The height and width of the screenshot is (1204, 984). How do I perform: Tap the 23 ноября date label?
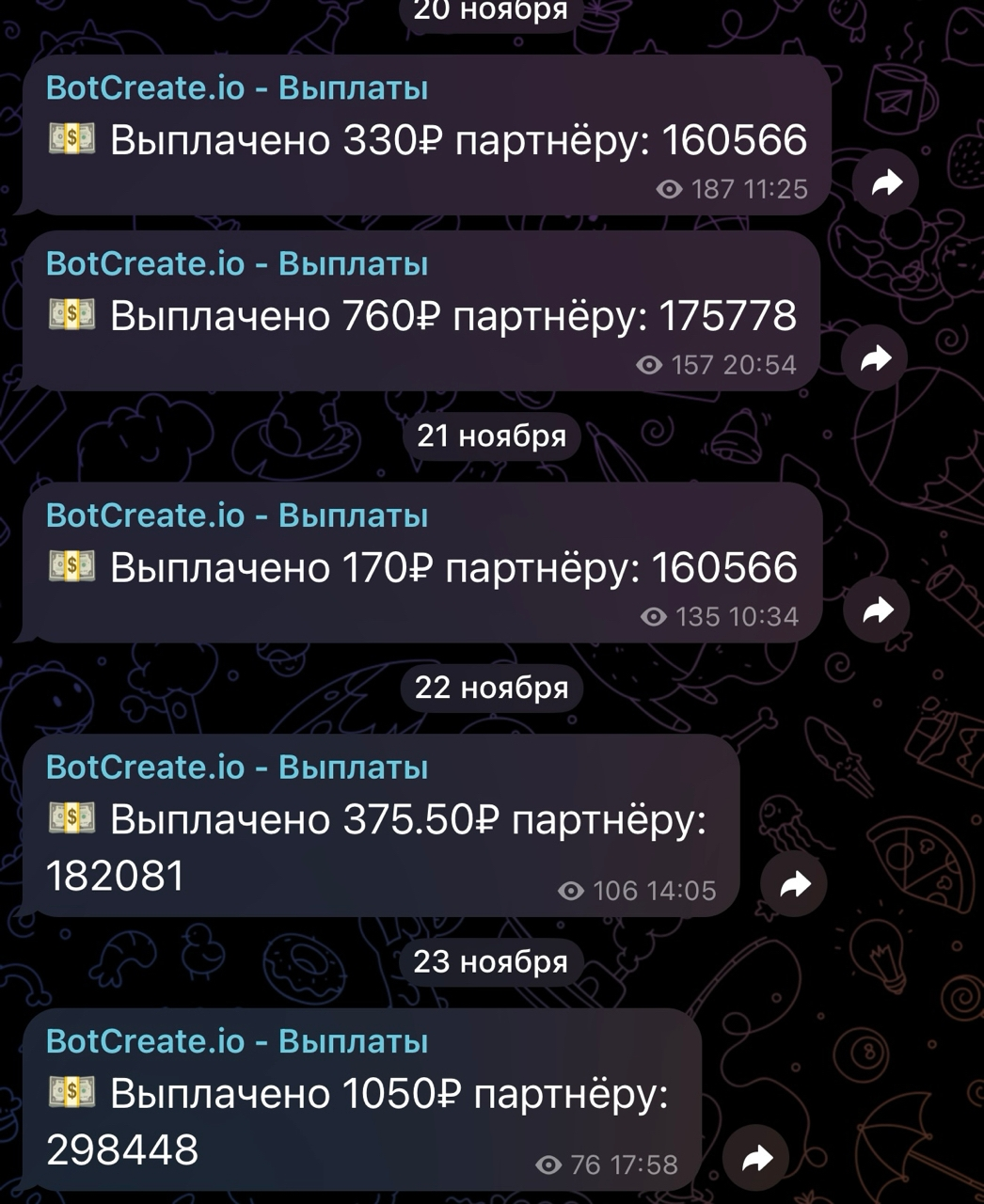[492, 962]
